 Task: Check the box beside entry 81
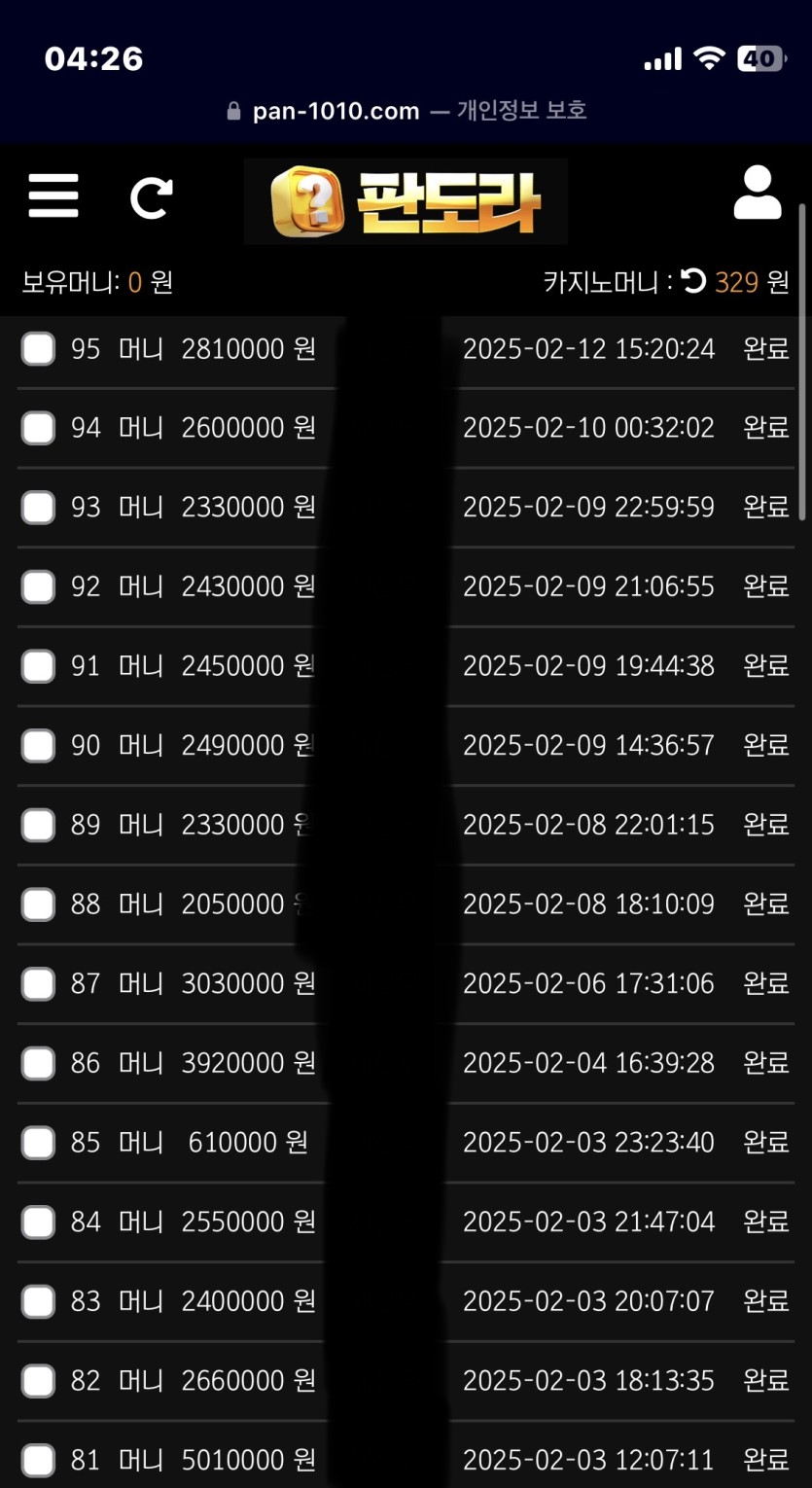[38, 1460]
